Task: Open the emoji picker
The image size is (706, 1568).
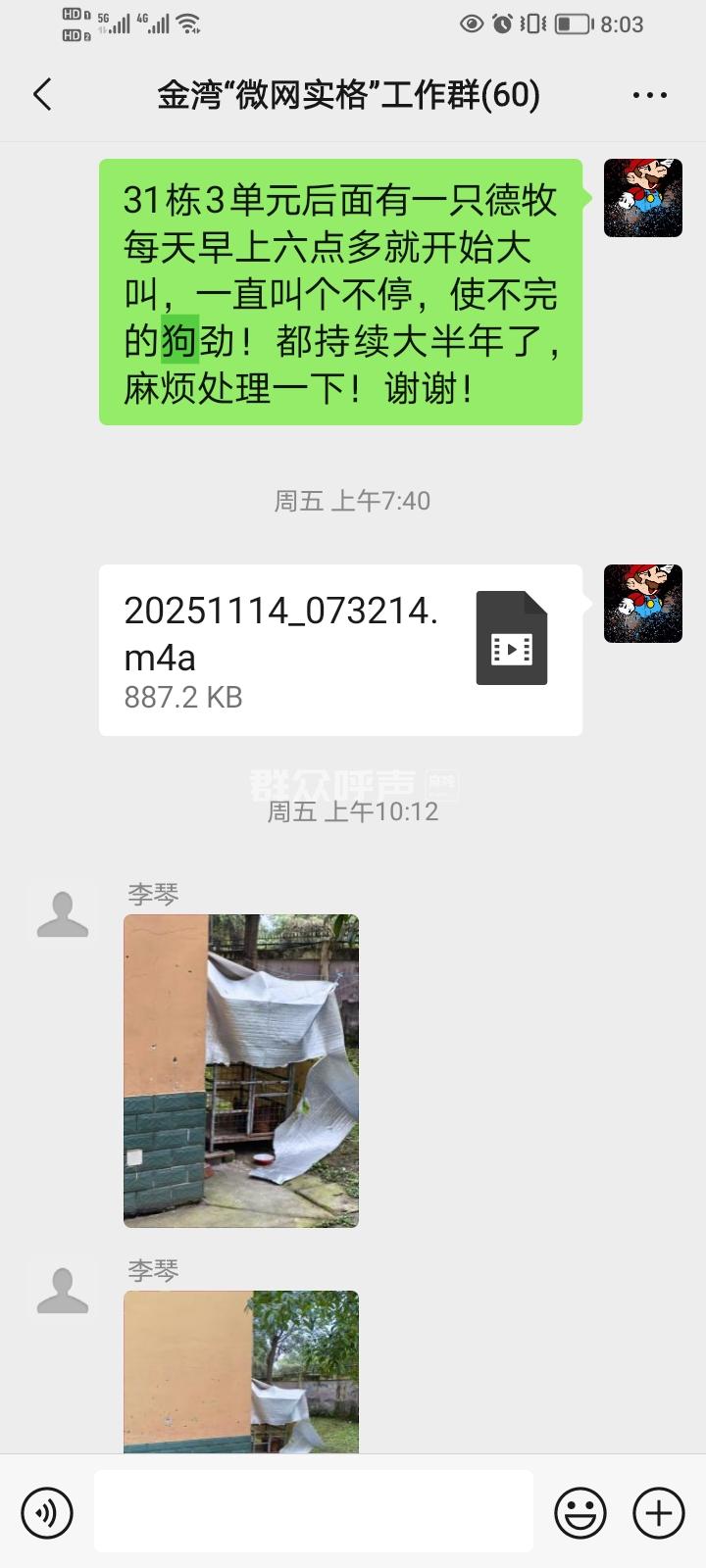Action: [x=580, y=1512]
